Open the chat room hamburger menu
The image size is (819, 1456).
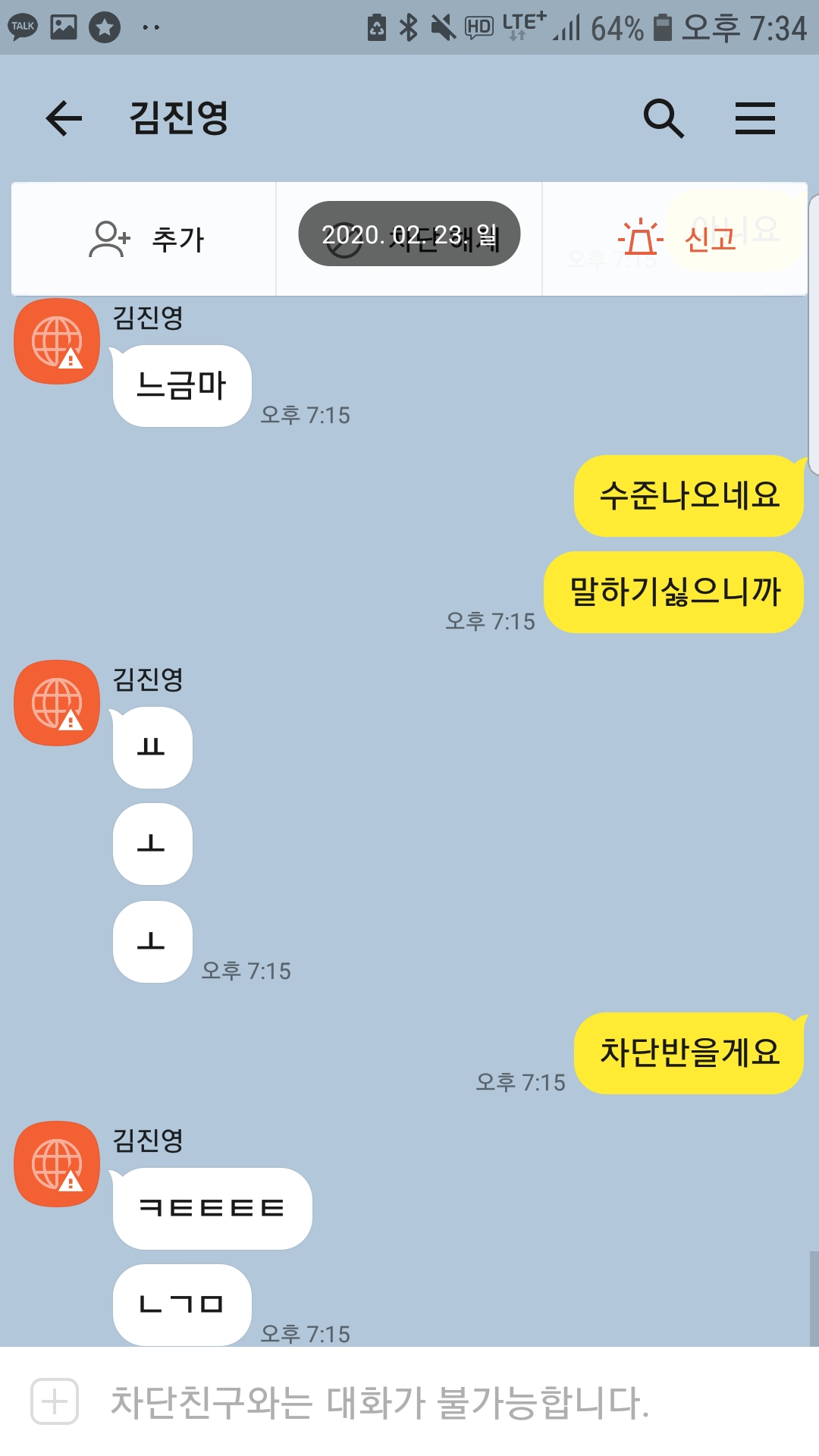(755, 118)
